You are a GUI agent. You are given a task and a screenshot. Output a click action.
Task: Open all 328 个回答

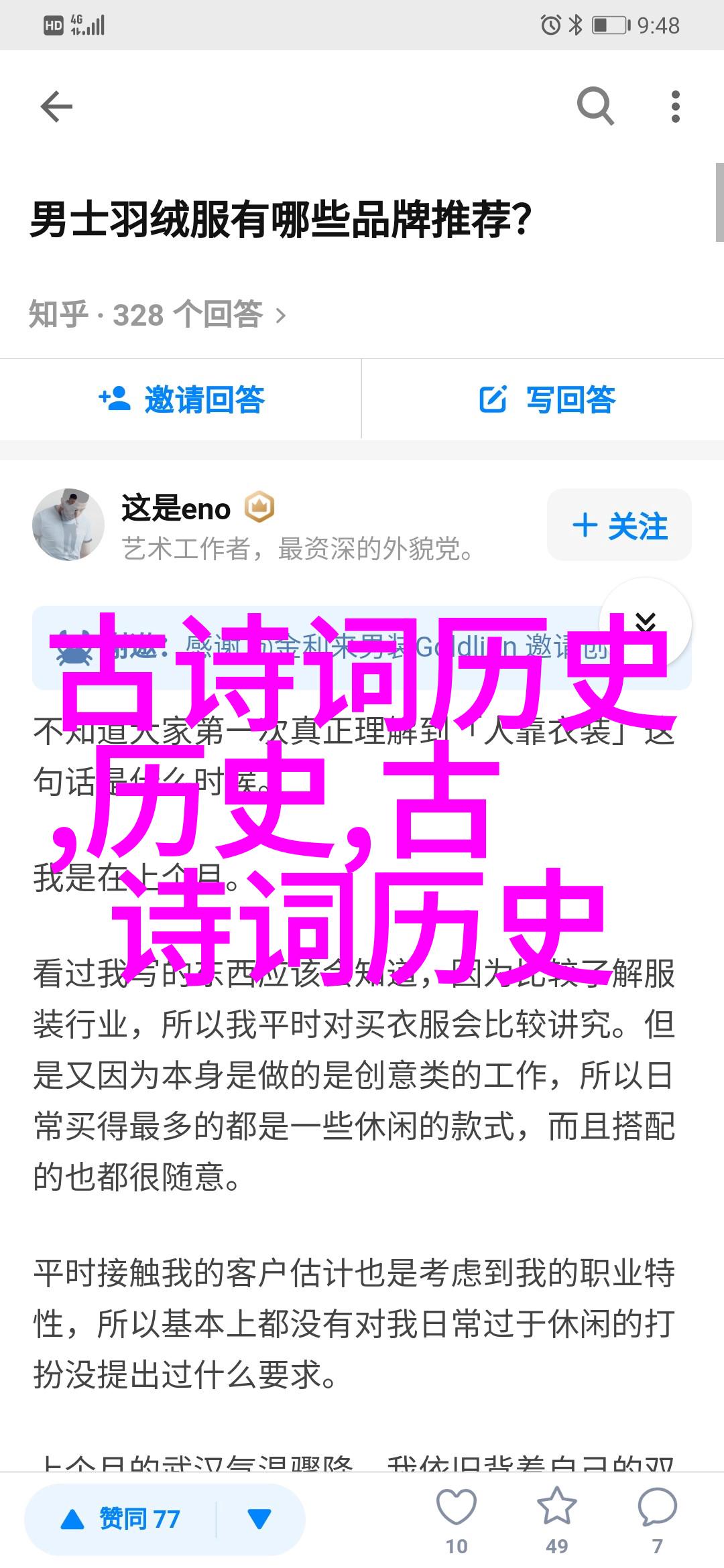[158, 314]
